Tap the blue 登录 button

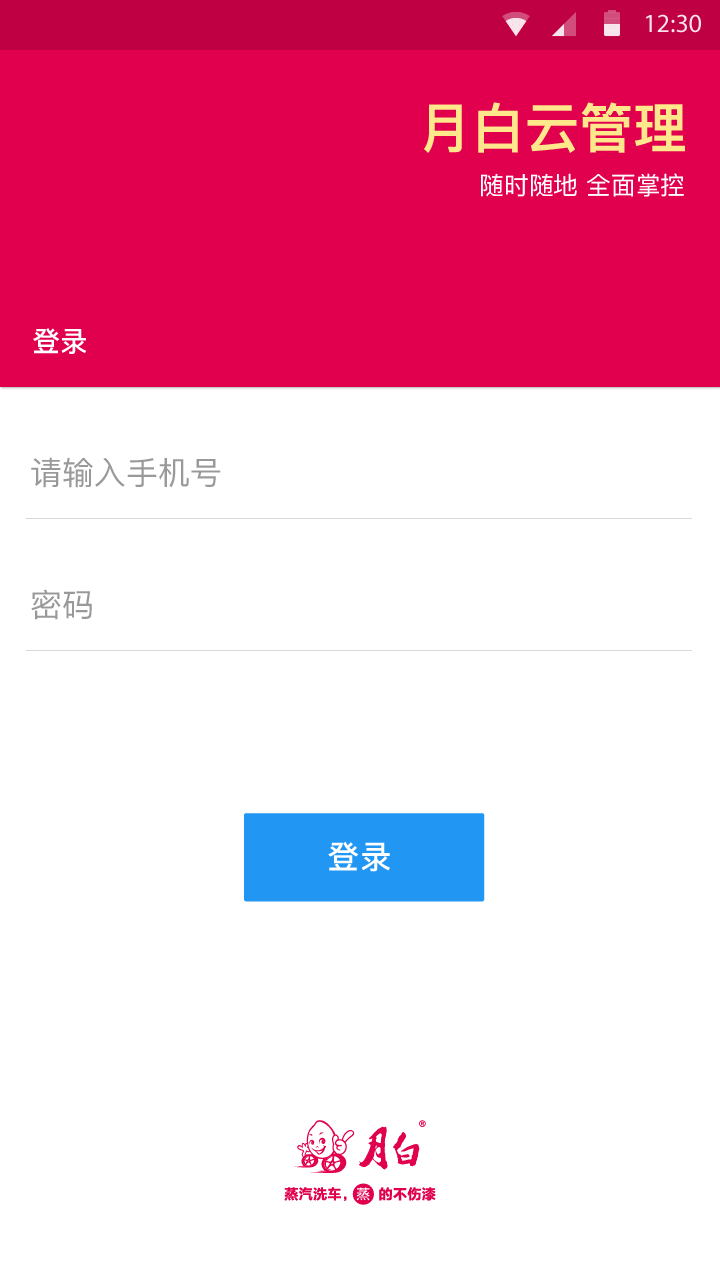pos(364,857)
